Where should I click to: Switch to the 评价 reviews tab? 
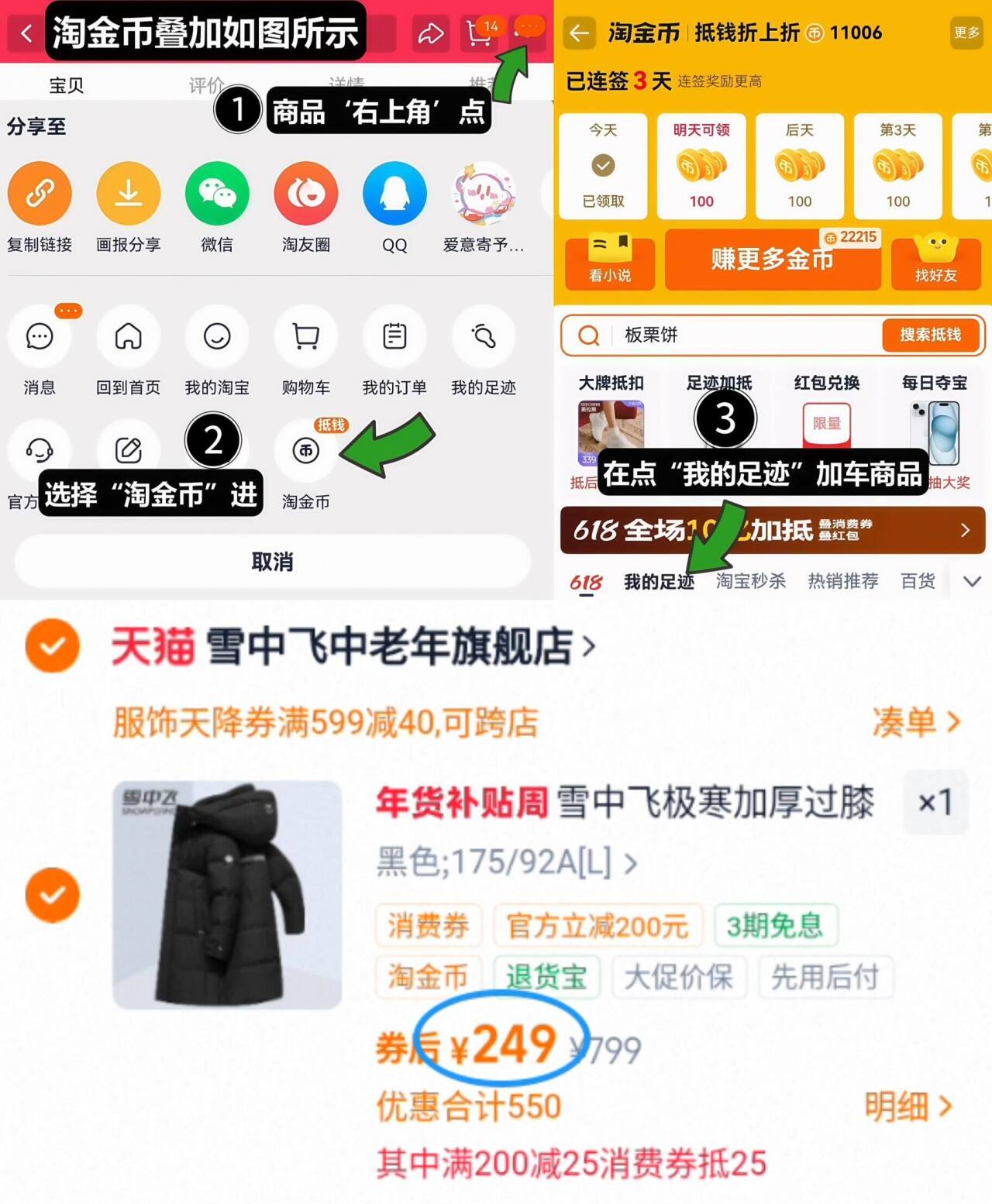coord(203,83)
